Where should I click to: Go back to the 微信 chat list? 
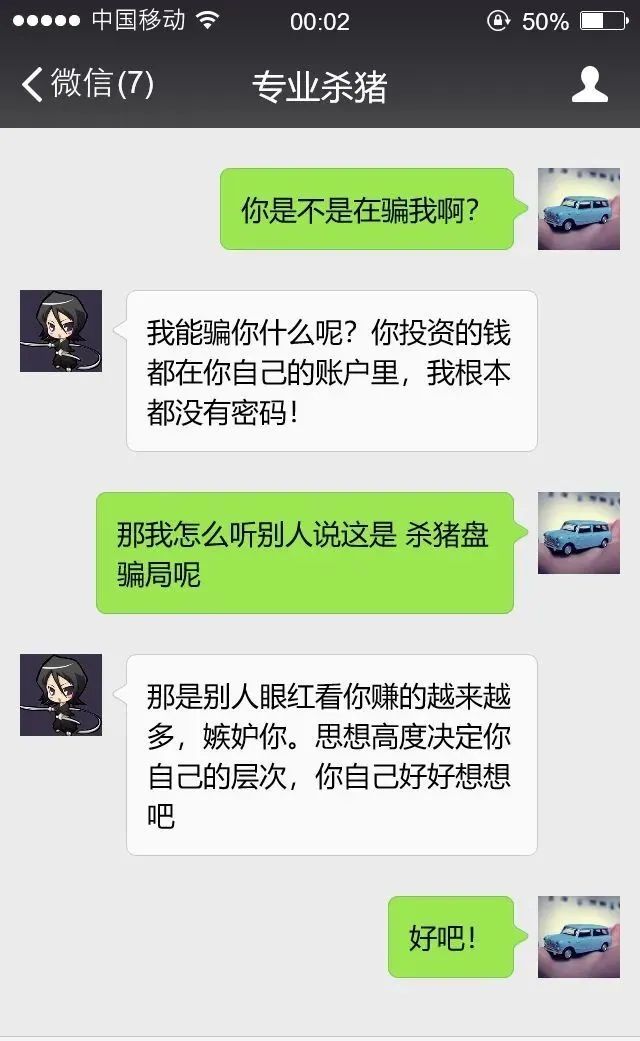point(85,85)
